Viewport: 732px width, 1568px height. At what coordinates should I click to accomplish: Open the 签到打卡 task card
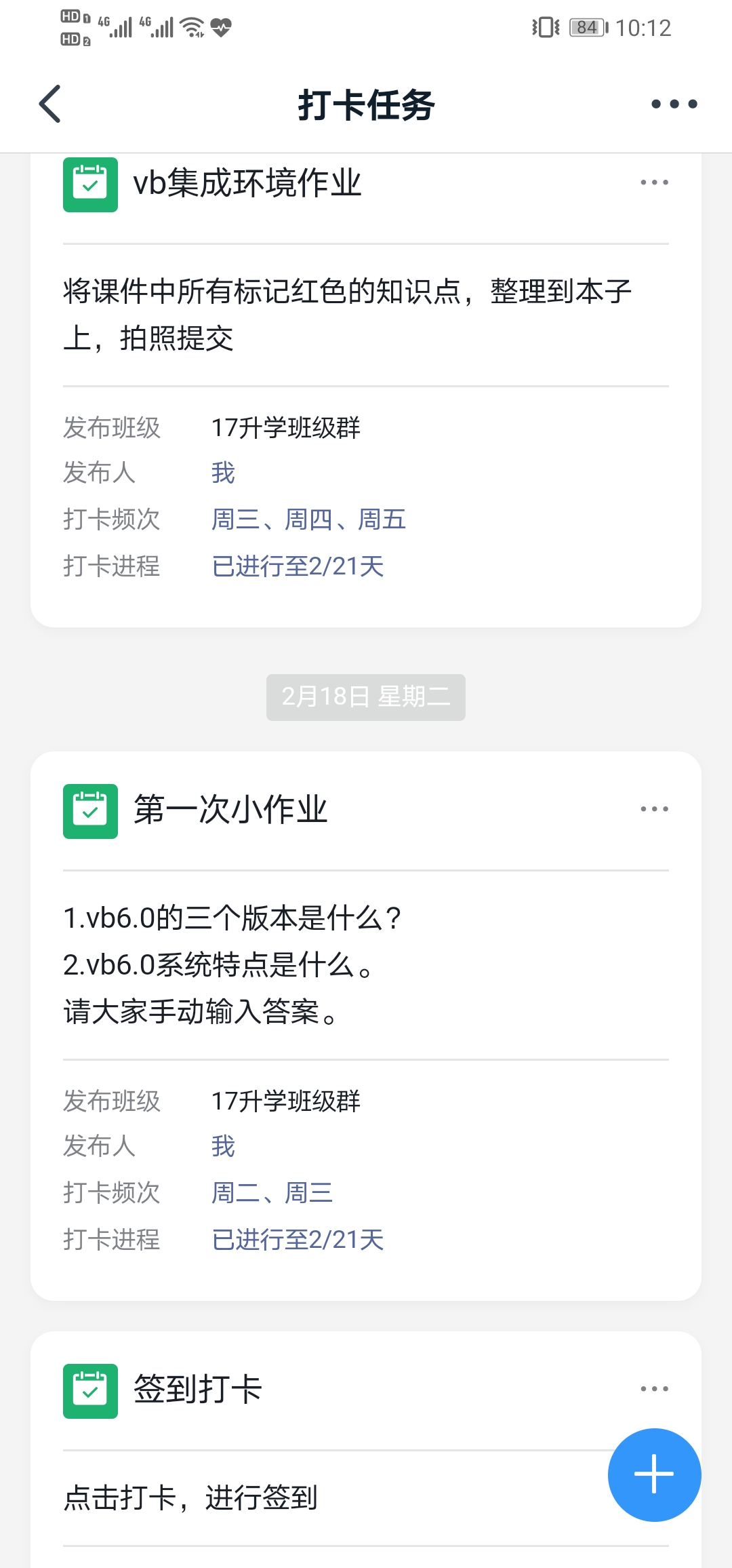click(x=366, y=1450)
